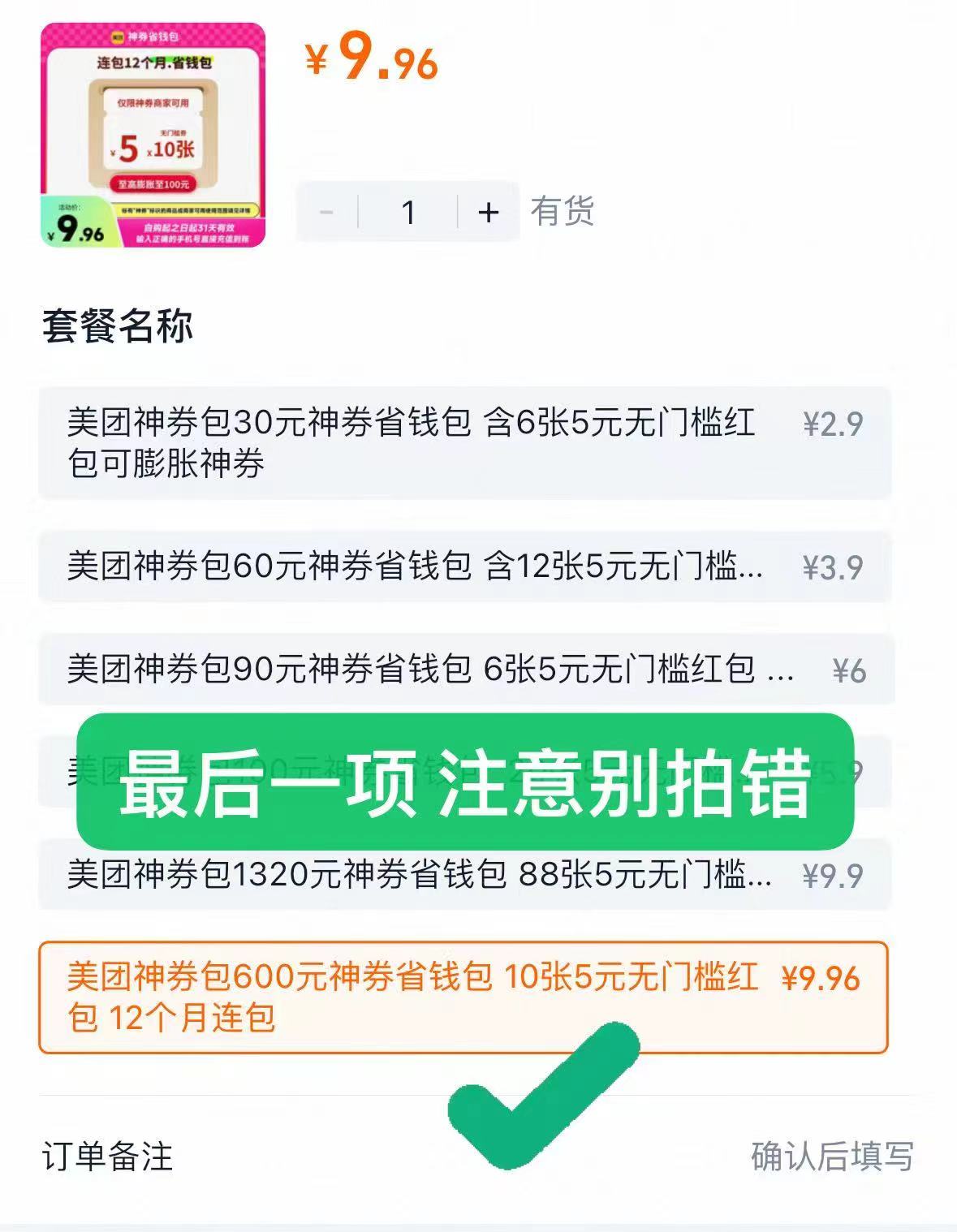Decrease quantity with the minus button

click(327, 213)
